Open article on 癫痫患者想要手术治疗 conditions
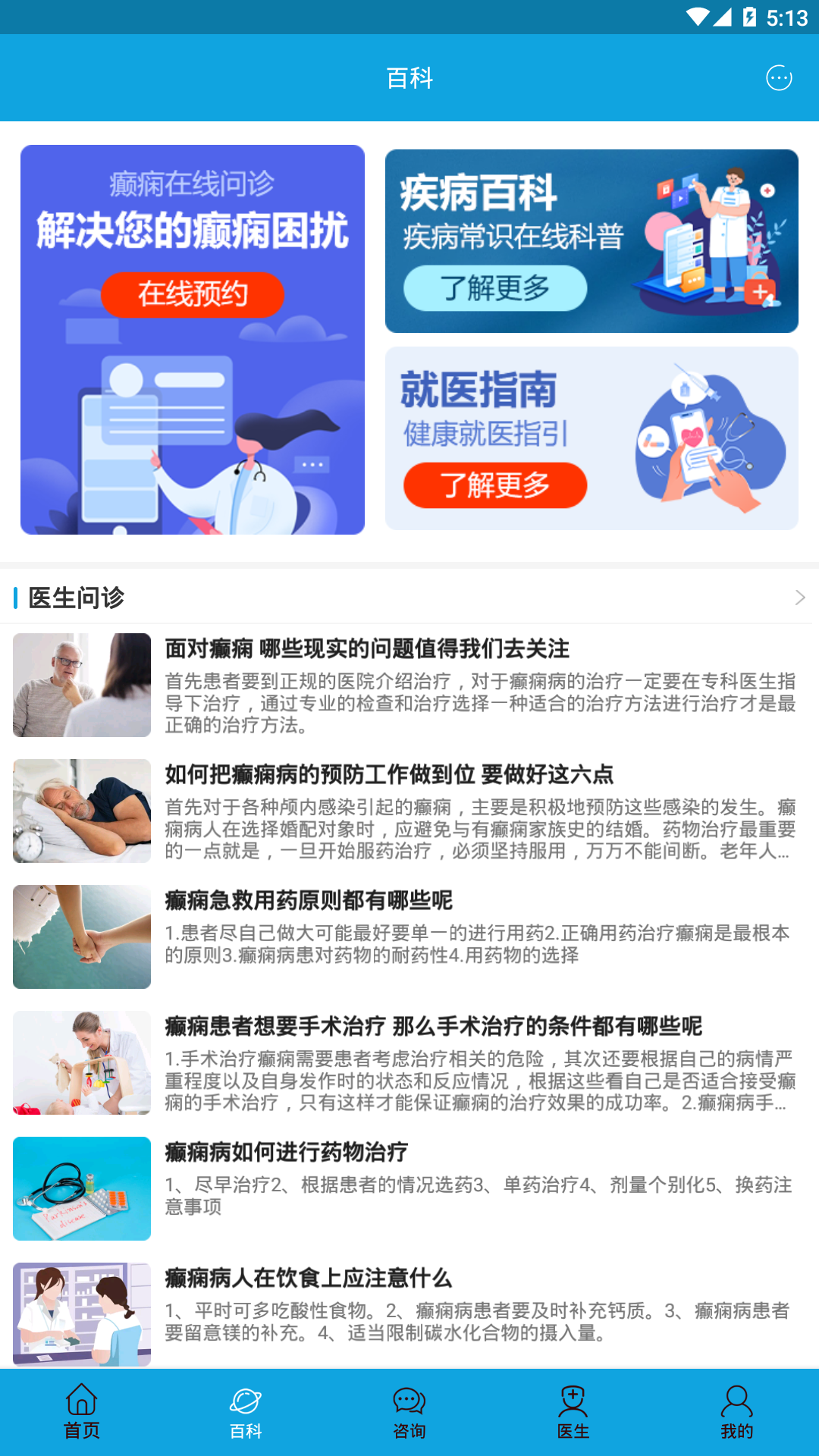The width and height of the screenshot is (819, 1456). pyautogui.click(x=409, y=1062)
